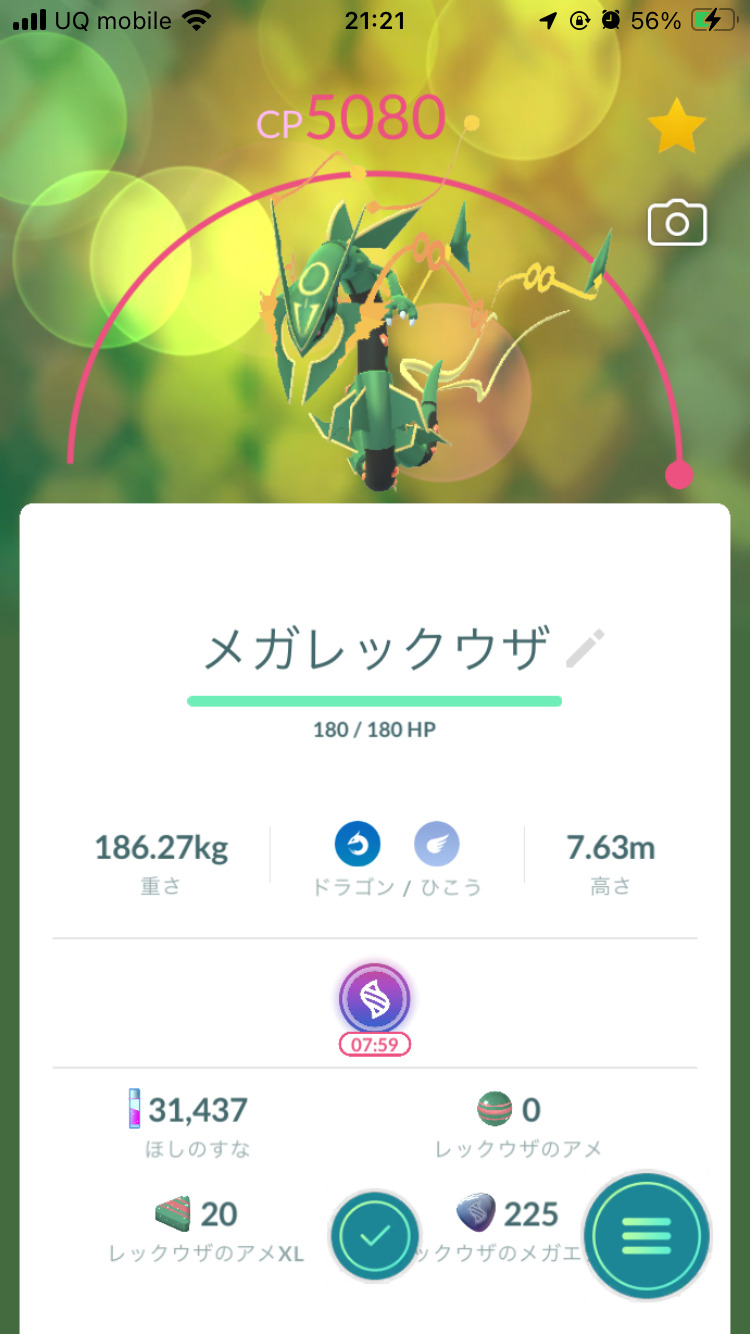Edit the メガレックウザ nickname

pos(585,649)
